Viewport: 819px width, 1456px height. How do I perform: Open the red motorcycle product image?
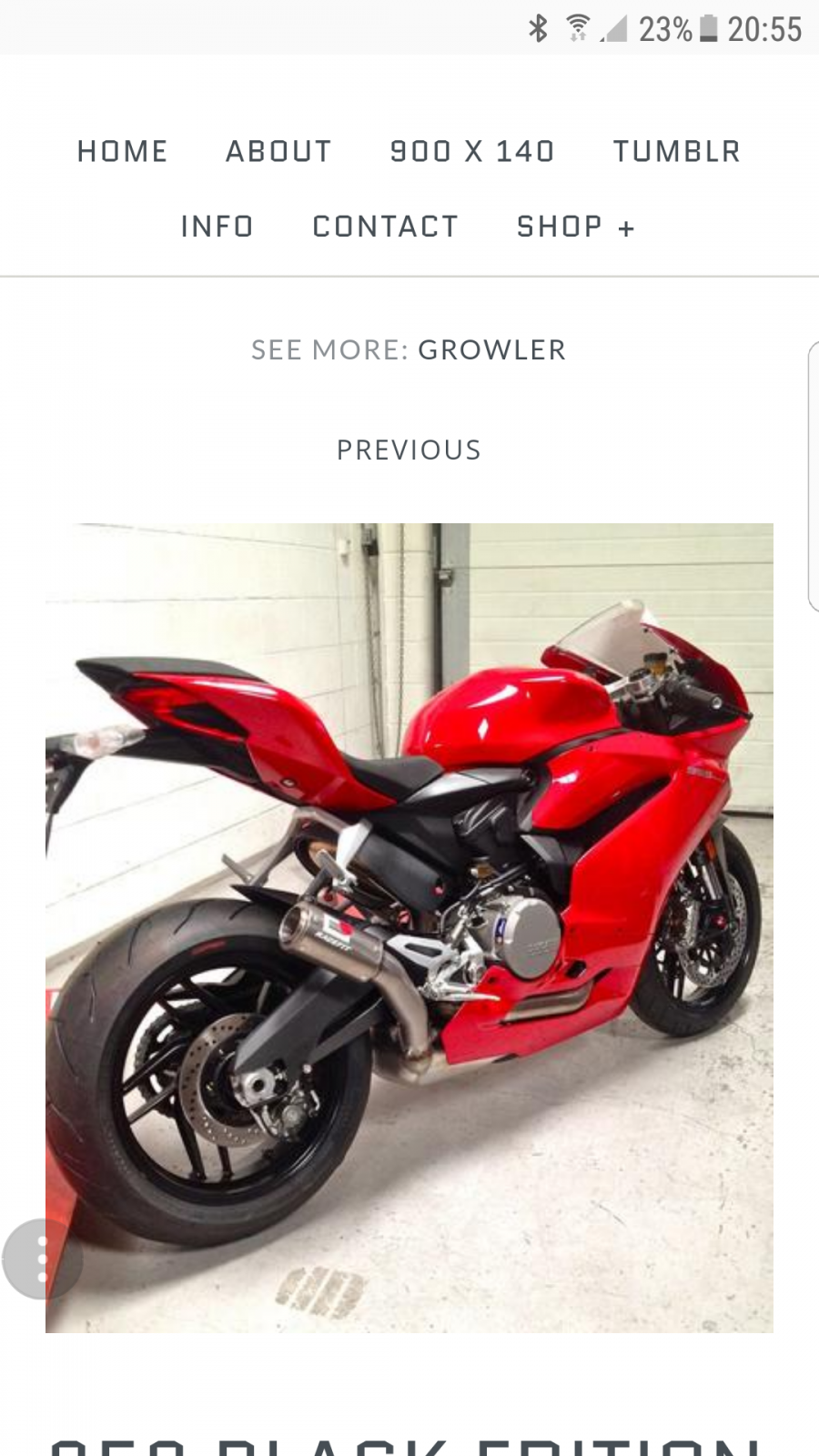(409, 926)
